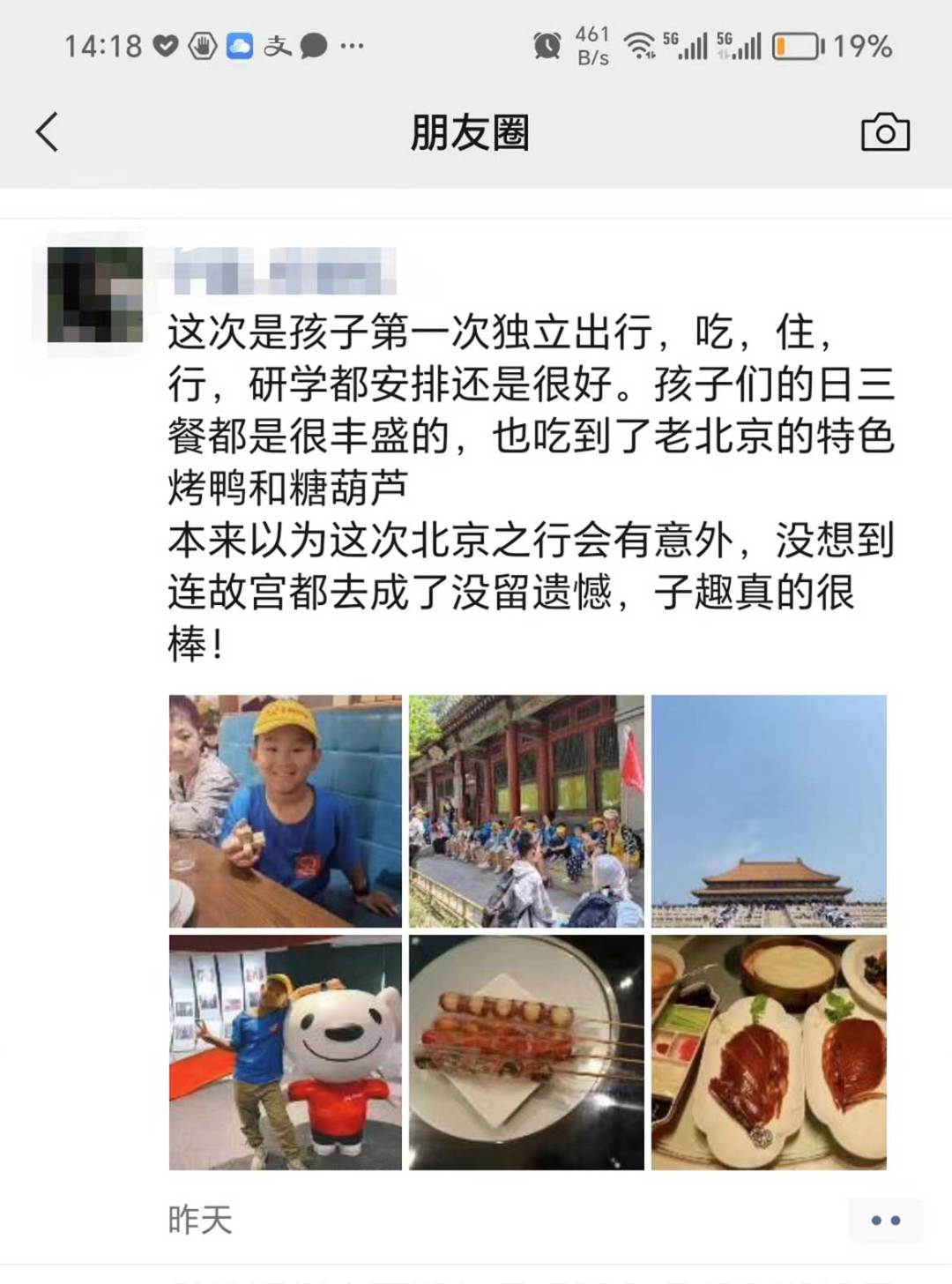View the candied hawthorn skewers photo

tap(526, 1052)
